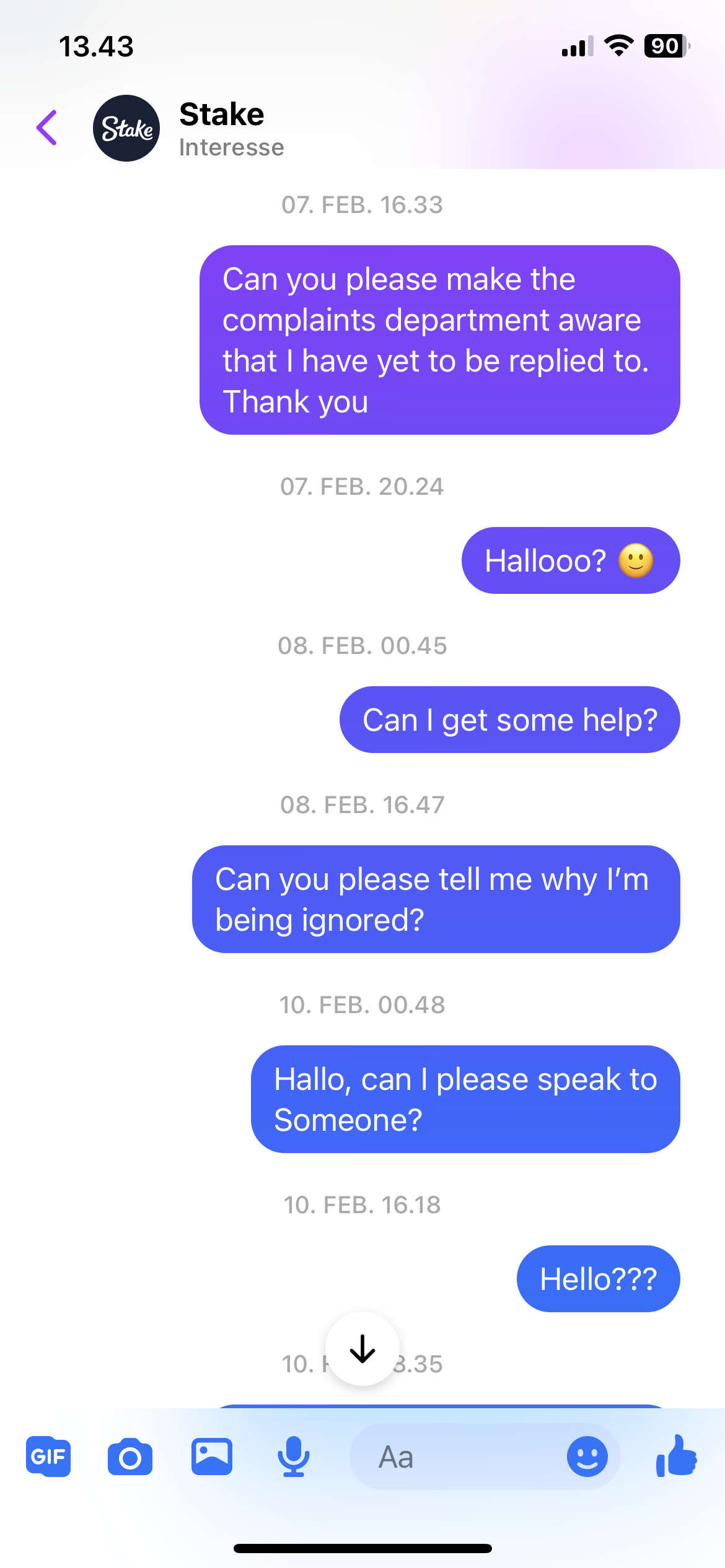Open the camera to take a photo
This screenshot has height=1568, width=725.
pos(130,1457)
